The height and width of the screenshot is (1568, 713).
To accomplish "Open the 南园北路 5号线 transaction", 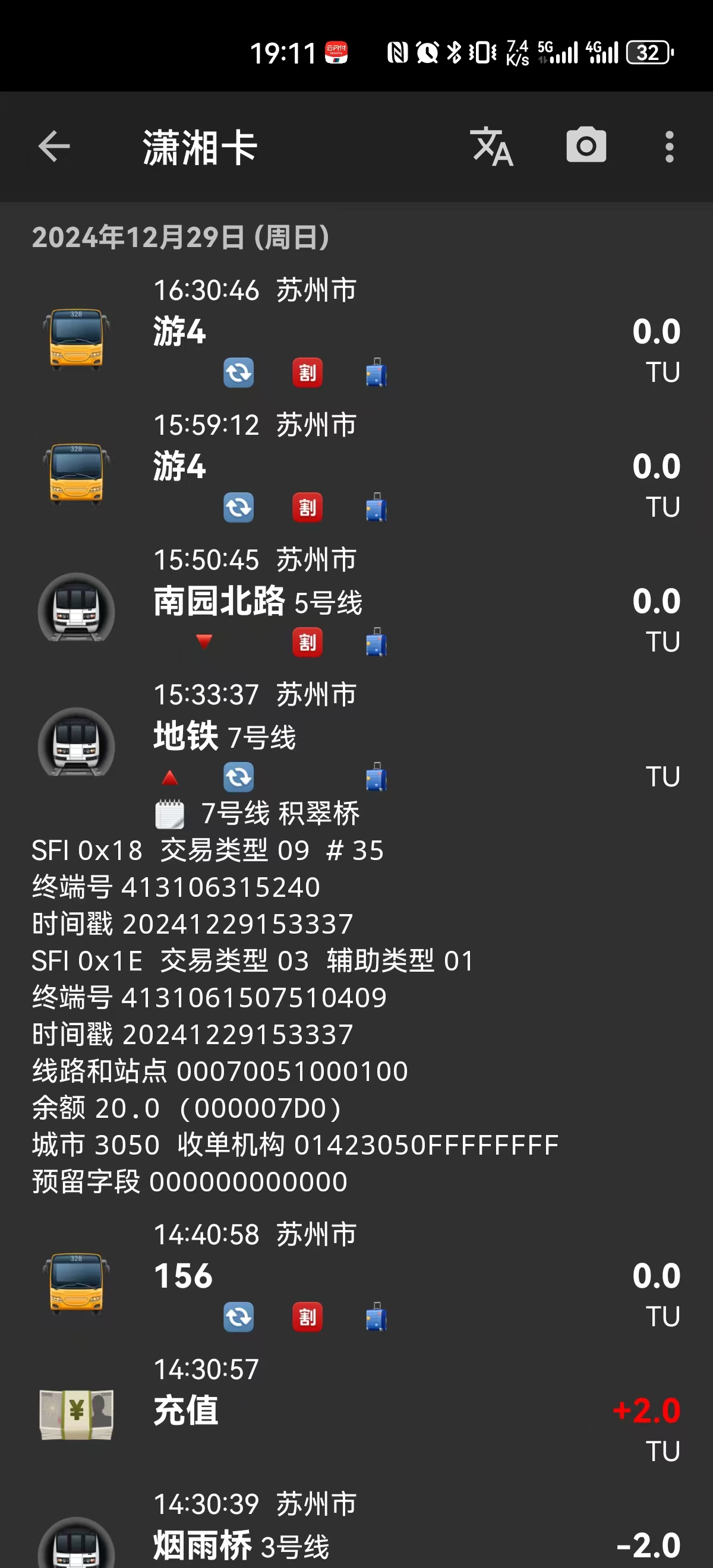I will tap(356, 602).
